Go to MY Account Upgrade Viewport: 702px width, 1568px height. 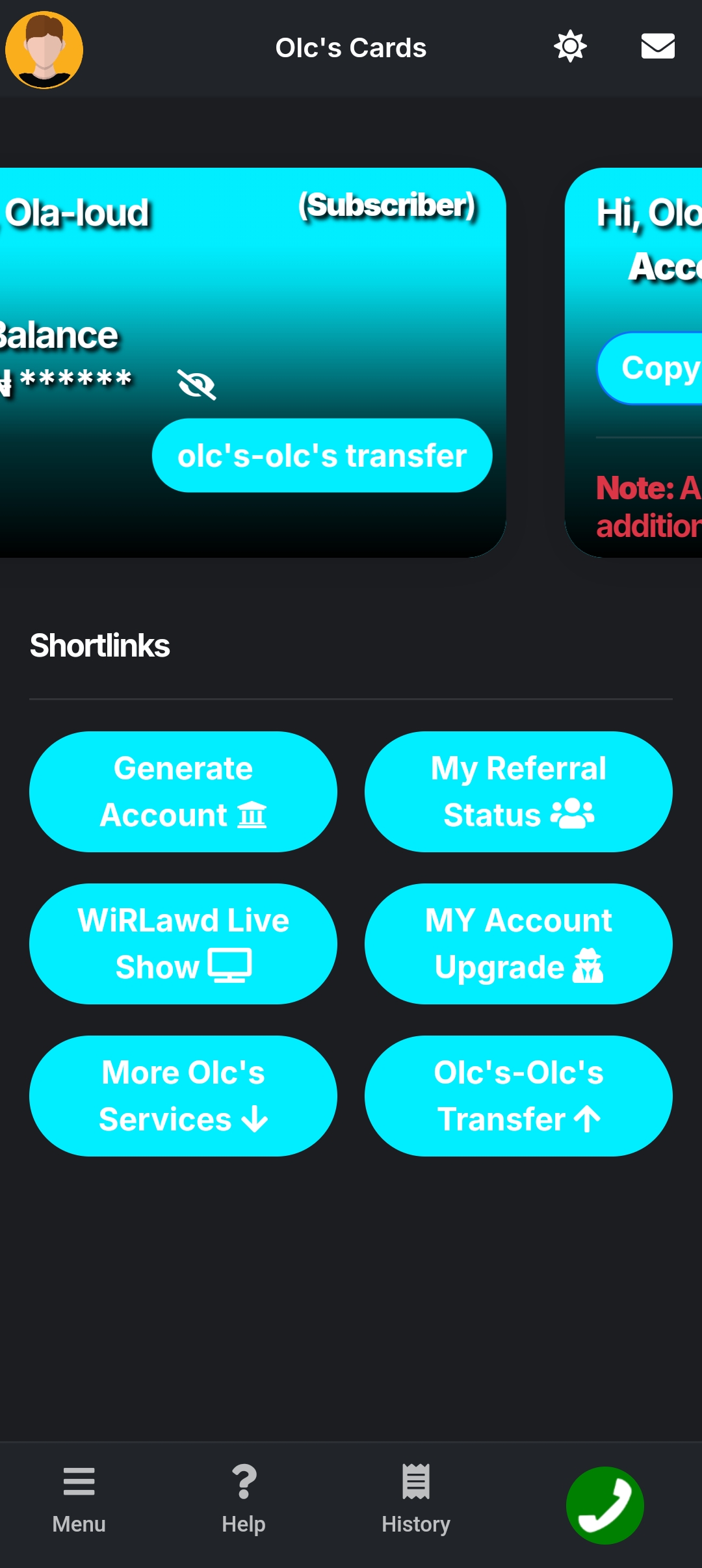tap(518, 943)
